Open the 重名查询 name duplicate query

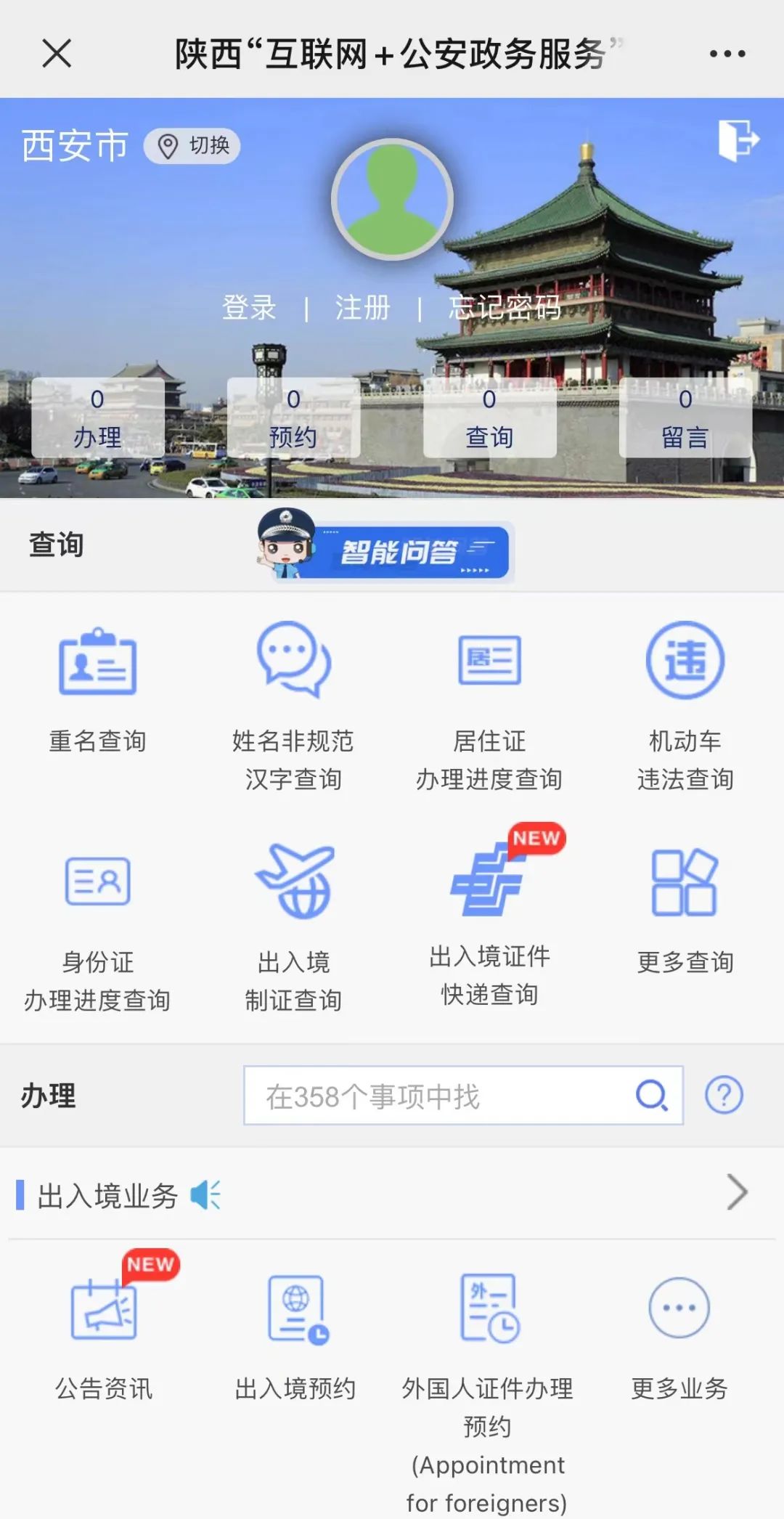98,690
